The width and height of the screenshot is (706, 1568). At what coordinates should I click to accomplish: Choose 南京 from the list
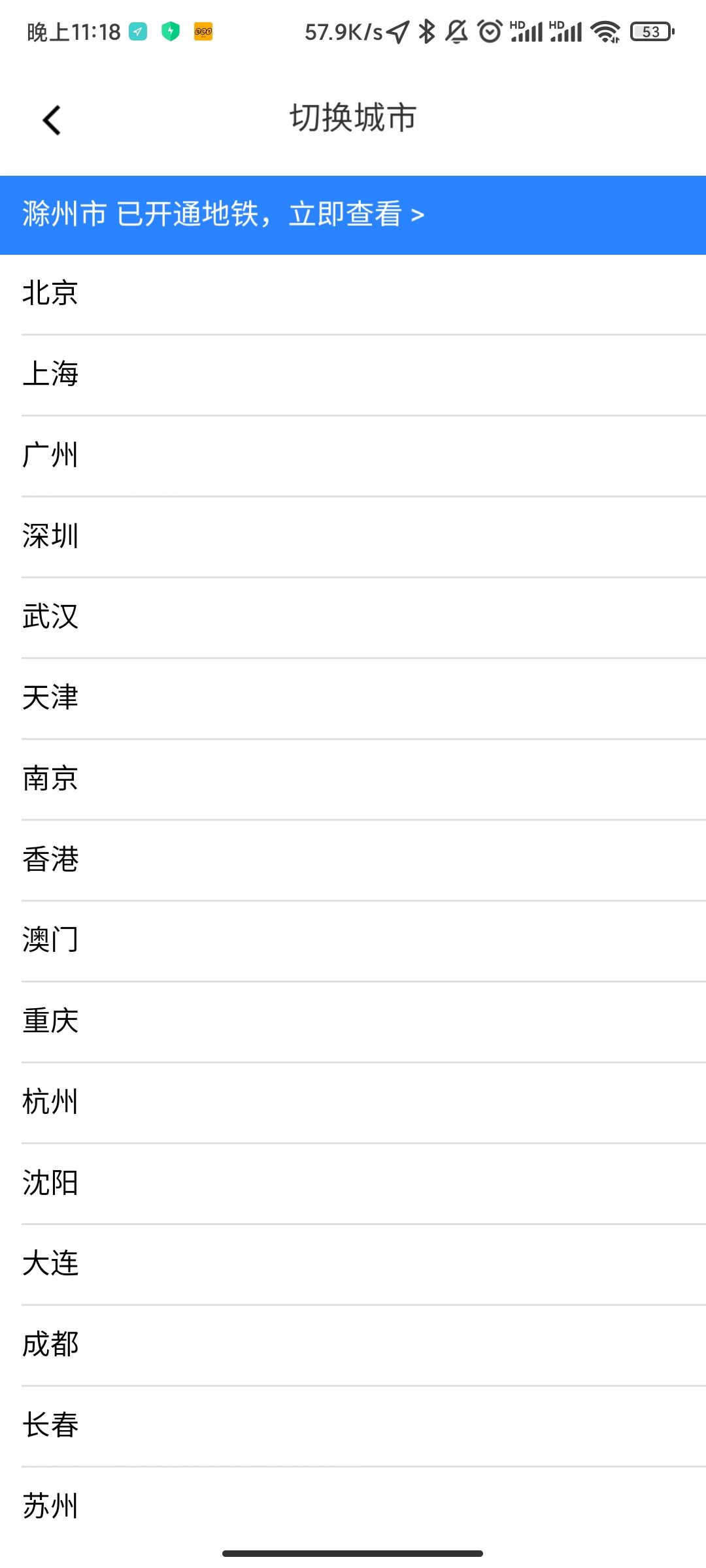click(x=353, y=779)
